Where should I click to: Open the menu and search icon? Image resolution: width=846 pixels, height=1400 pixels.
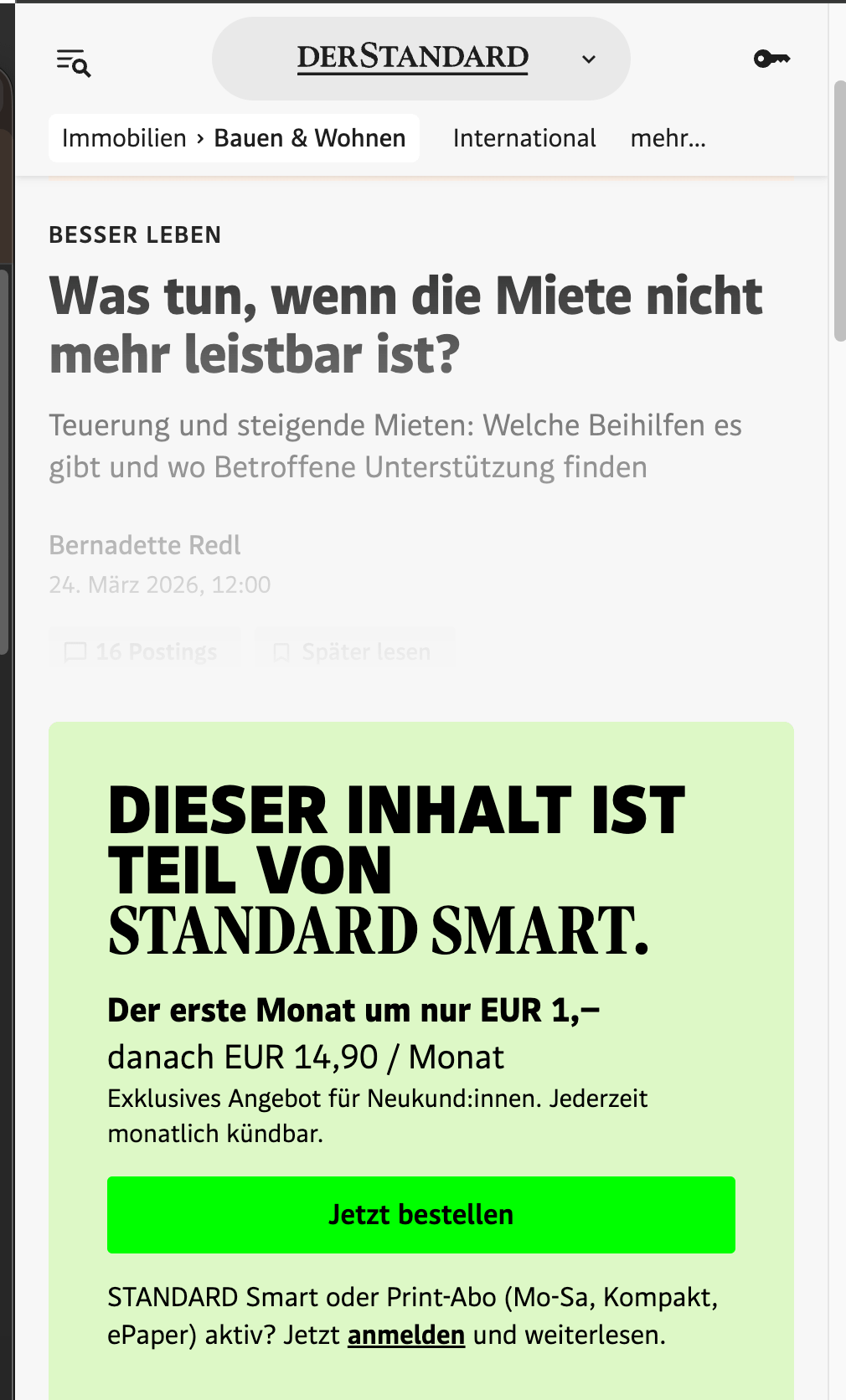74,62
